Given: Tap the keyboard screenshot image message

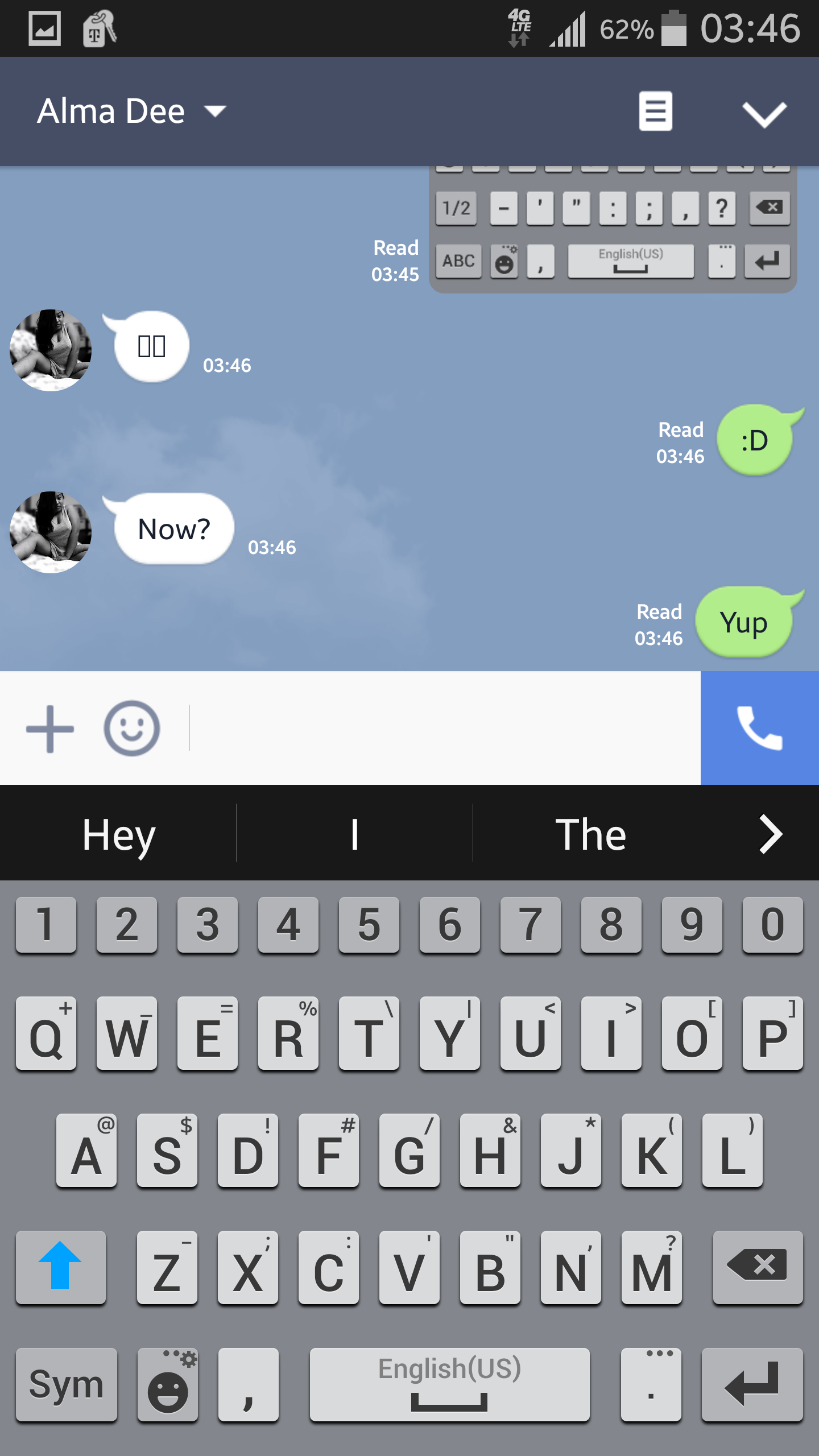Looking at the screenshot, I should coord(613,230).
